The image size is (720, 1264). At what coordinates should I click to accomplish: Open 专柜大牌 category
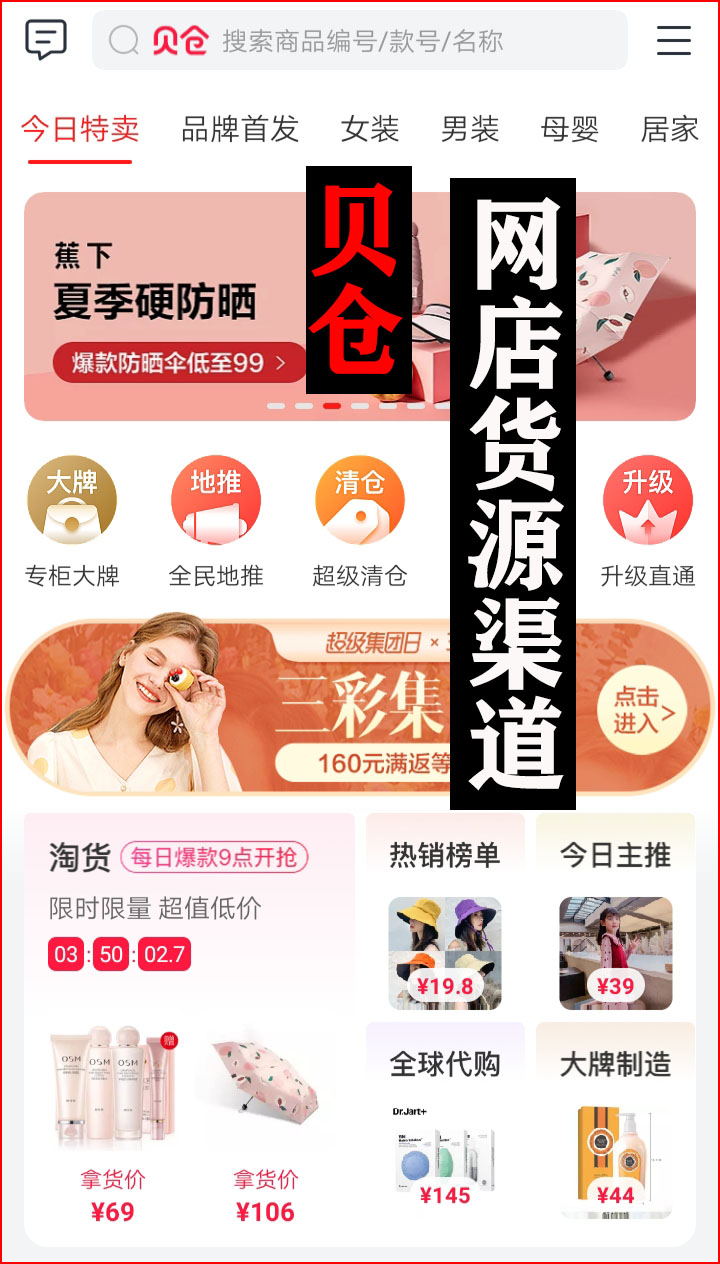point(72,520)
